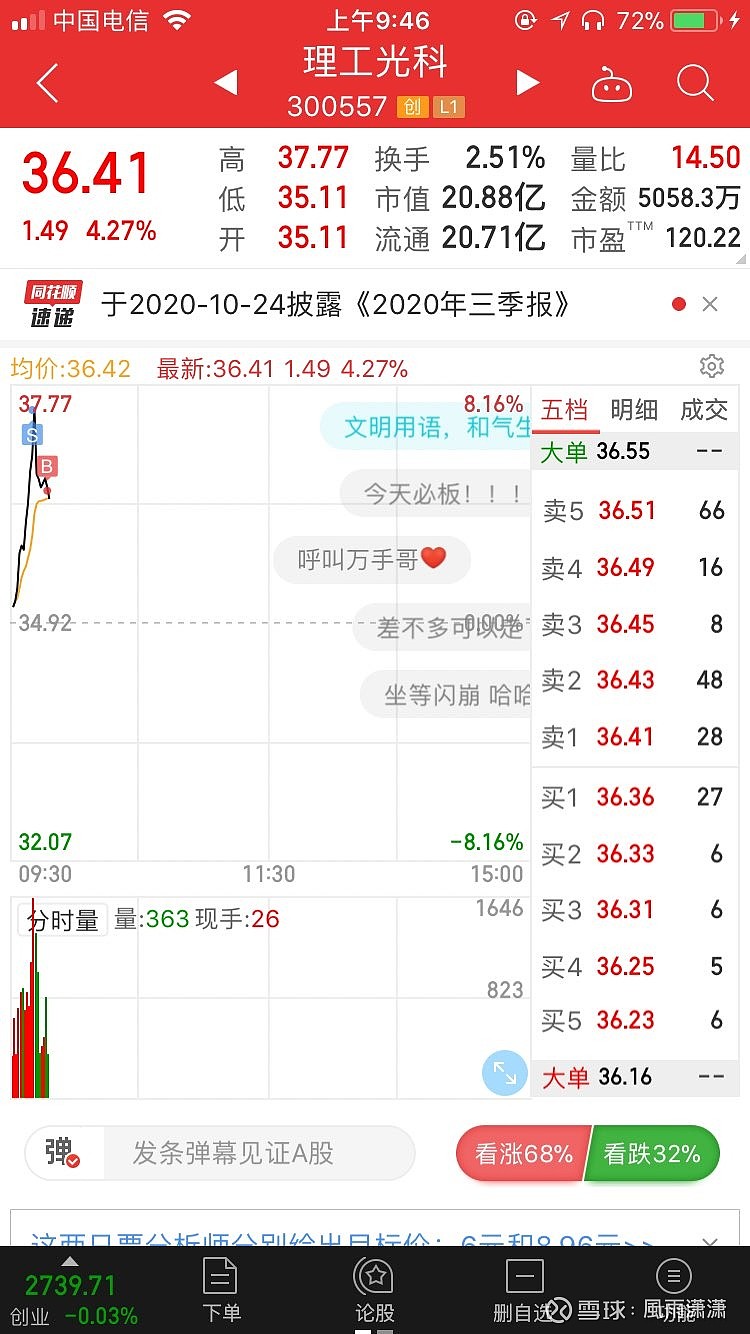Open chart settings gear
This screenshot has width=750, height=1334.
(712, 366)
